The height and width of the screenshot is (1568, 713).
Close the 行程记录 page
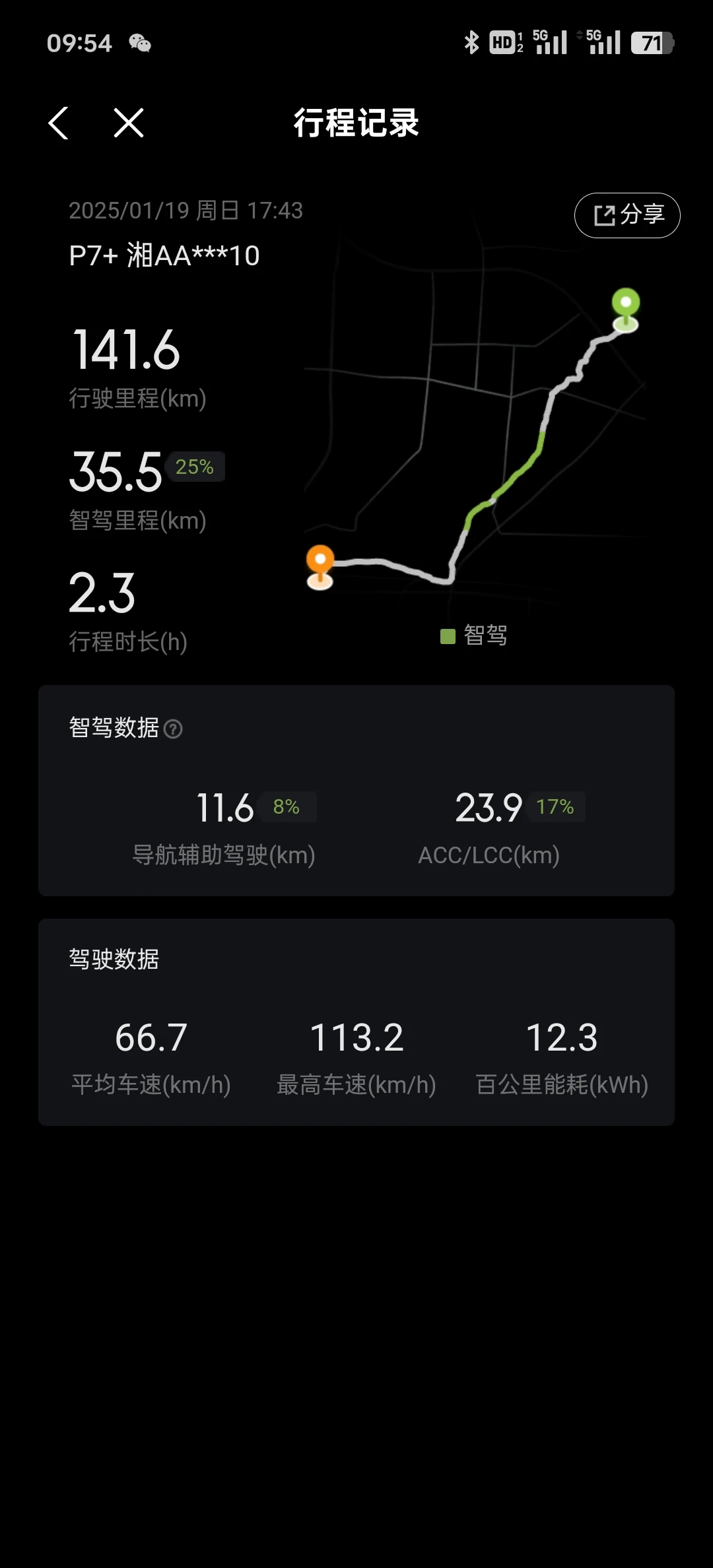pos(129,123)
